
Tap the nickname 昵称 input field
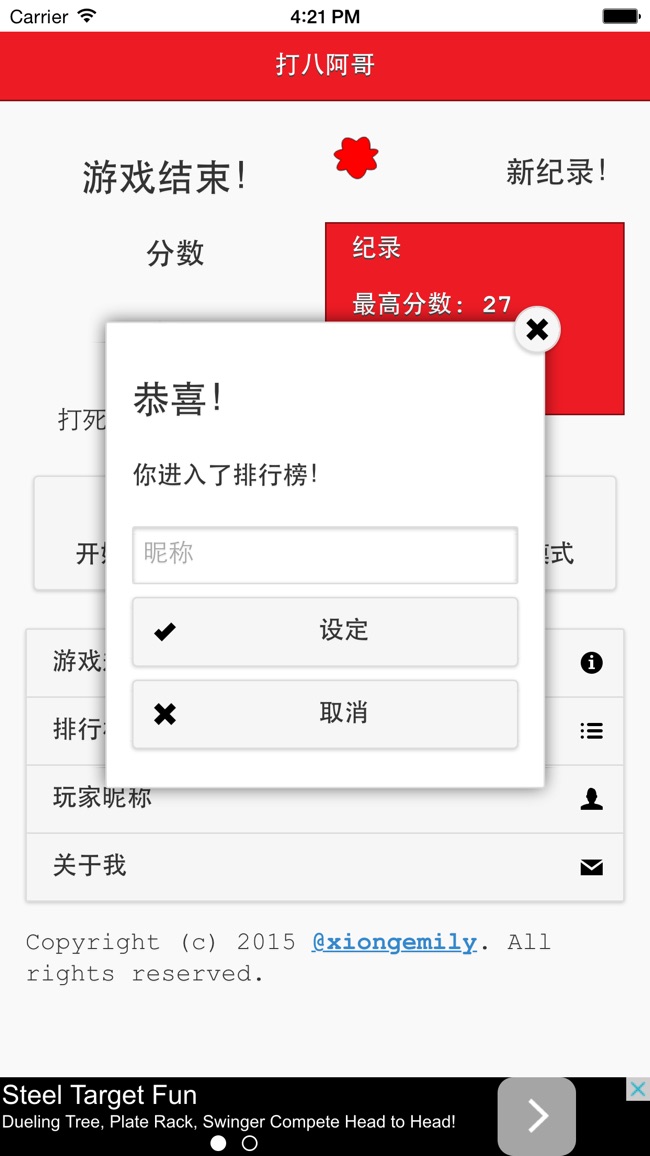325,554
